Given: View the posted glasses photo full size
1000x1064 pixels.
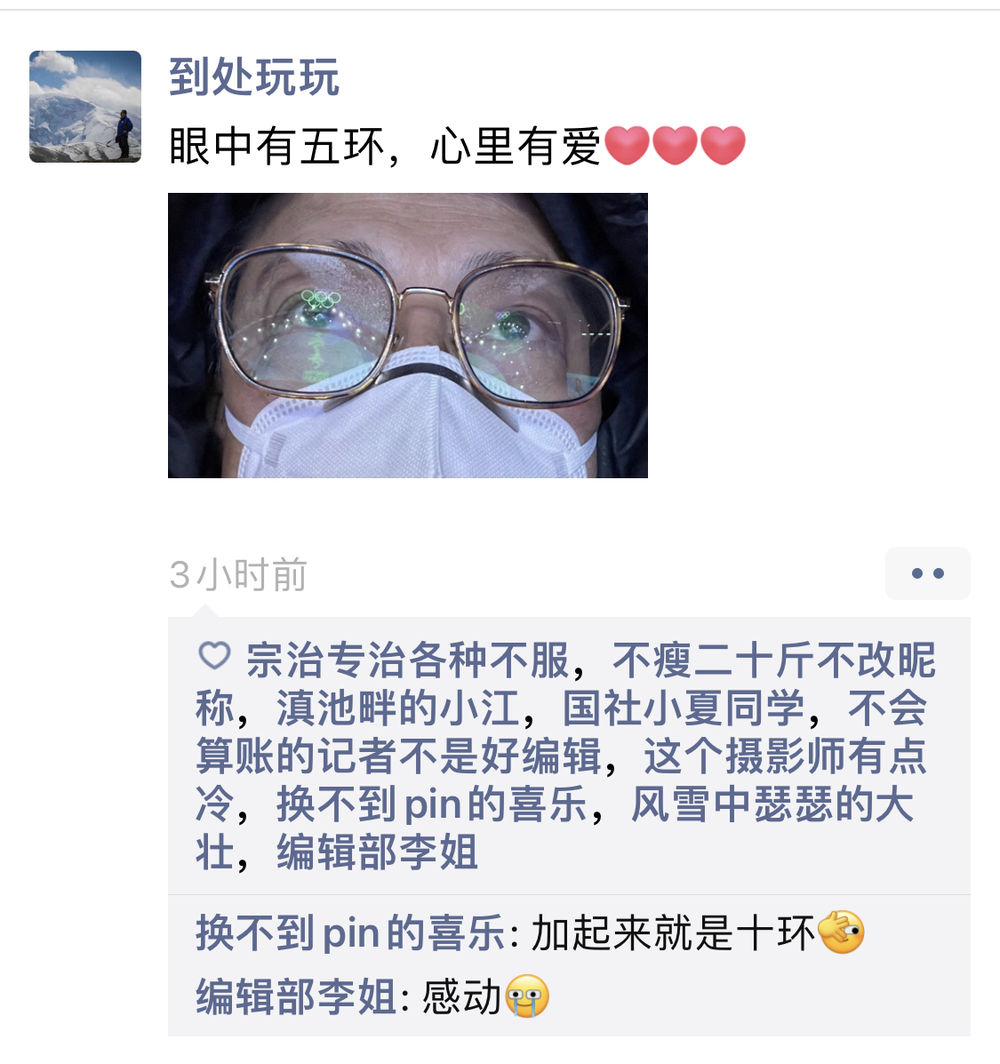Looking at the screenshot, I should coord(407,335).
